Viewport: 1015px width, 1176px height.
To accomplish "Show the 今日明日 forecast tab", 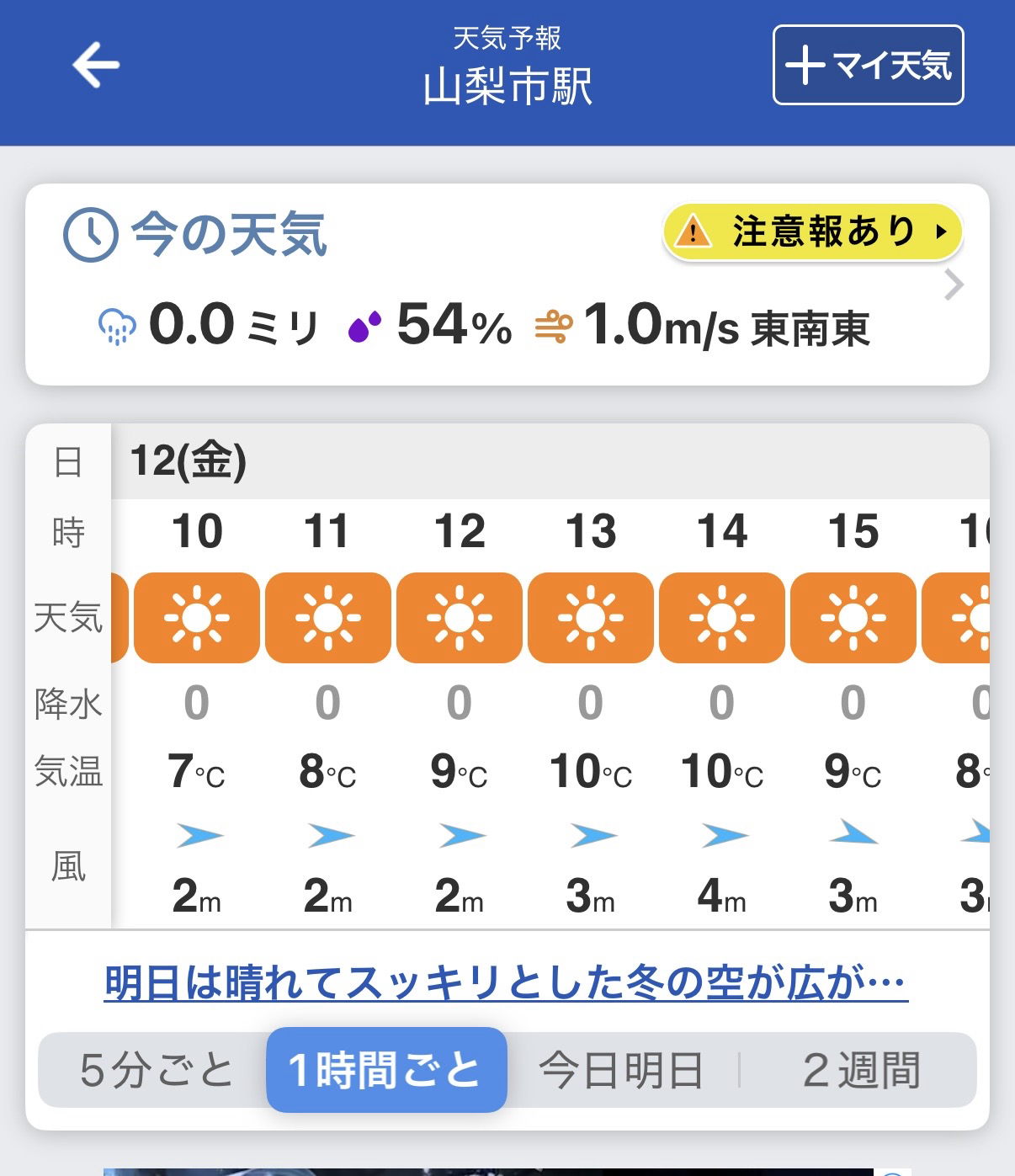I will coord(621,1070).
